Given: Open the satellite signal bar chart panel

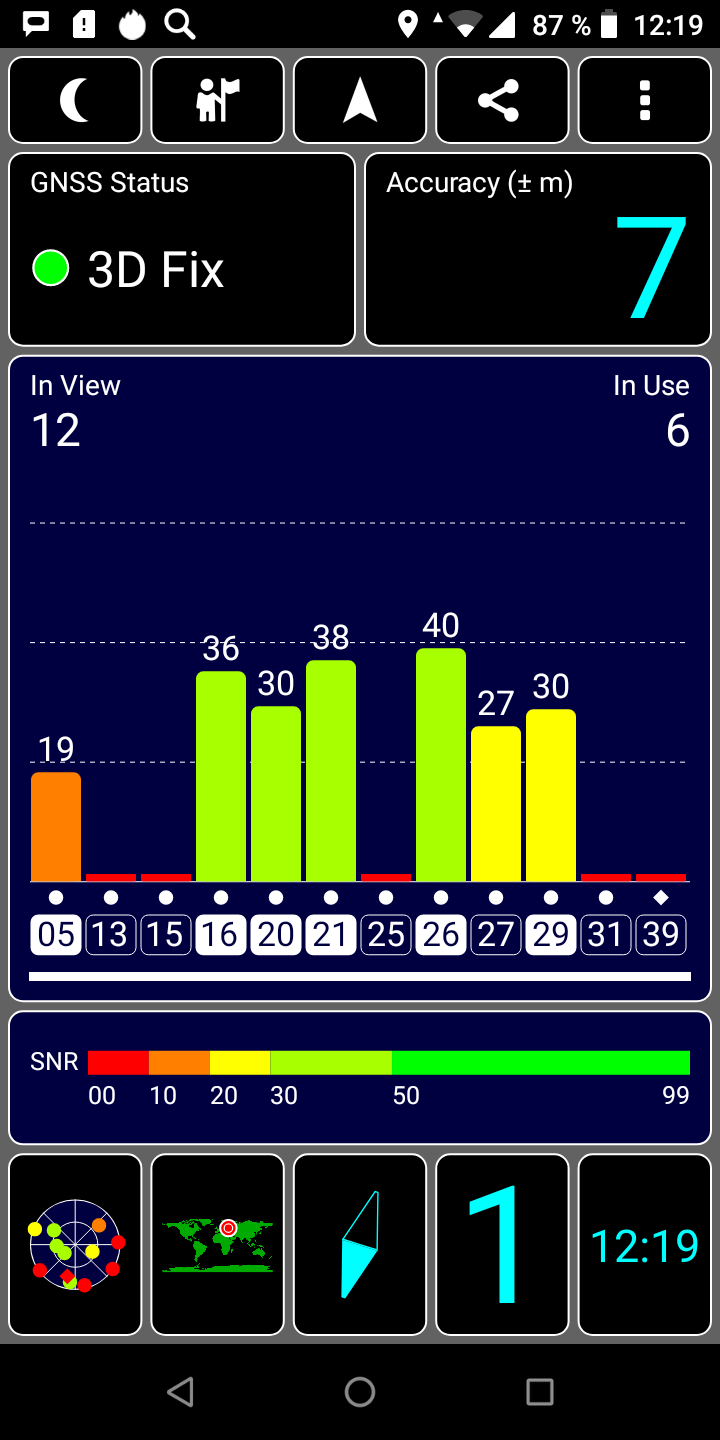Looking at the screenshot, I should (x=360, y=678).
